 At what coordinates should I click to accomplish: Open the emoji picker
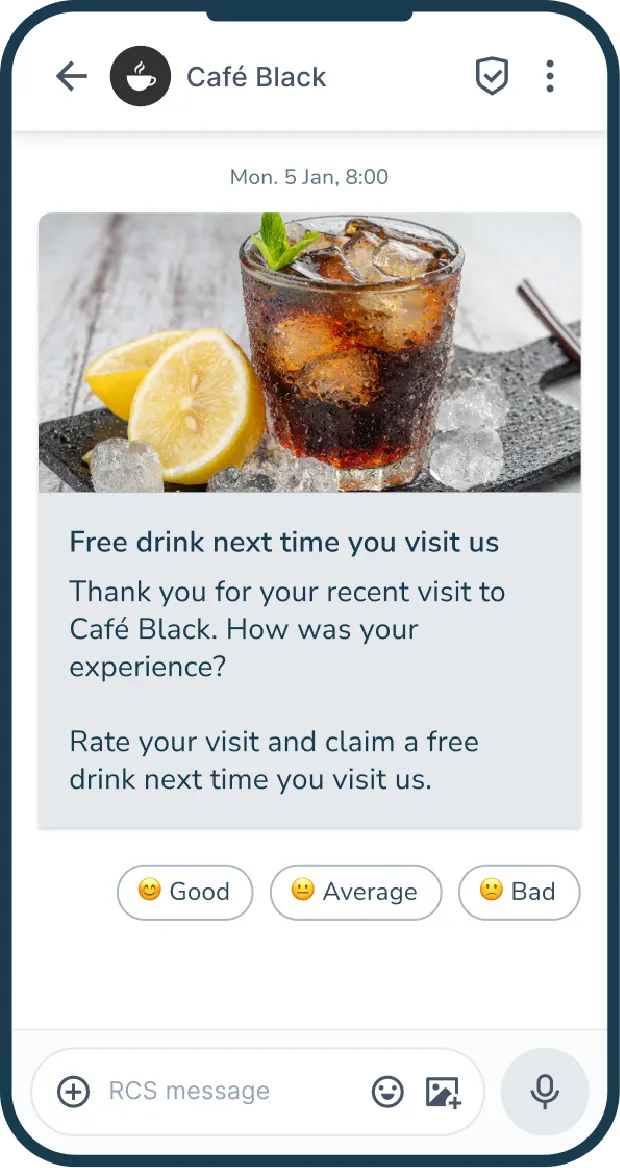(387, 1091)
